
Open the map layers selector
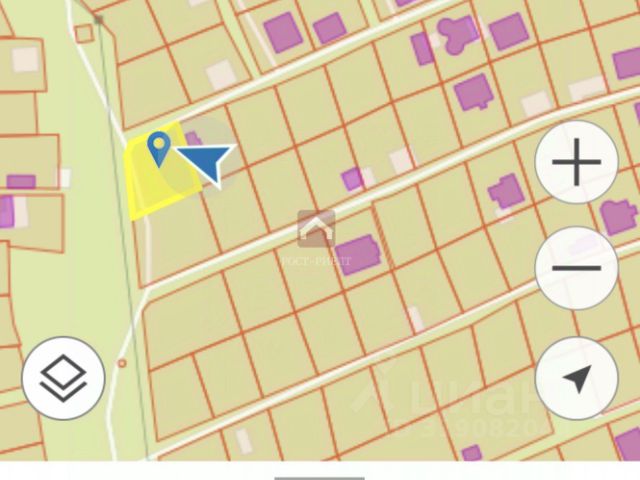click(x=63, y=378)
